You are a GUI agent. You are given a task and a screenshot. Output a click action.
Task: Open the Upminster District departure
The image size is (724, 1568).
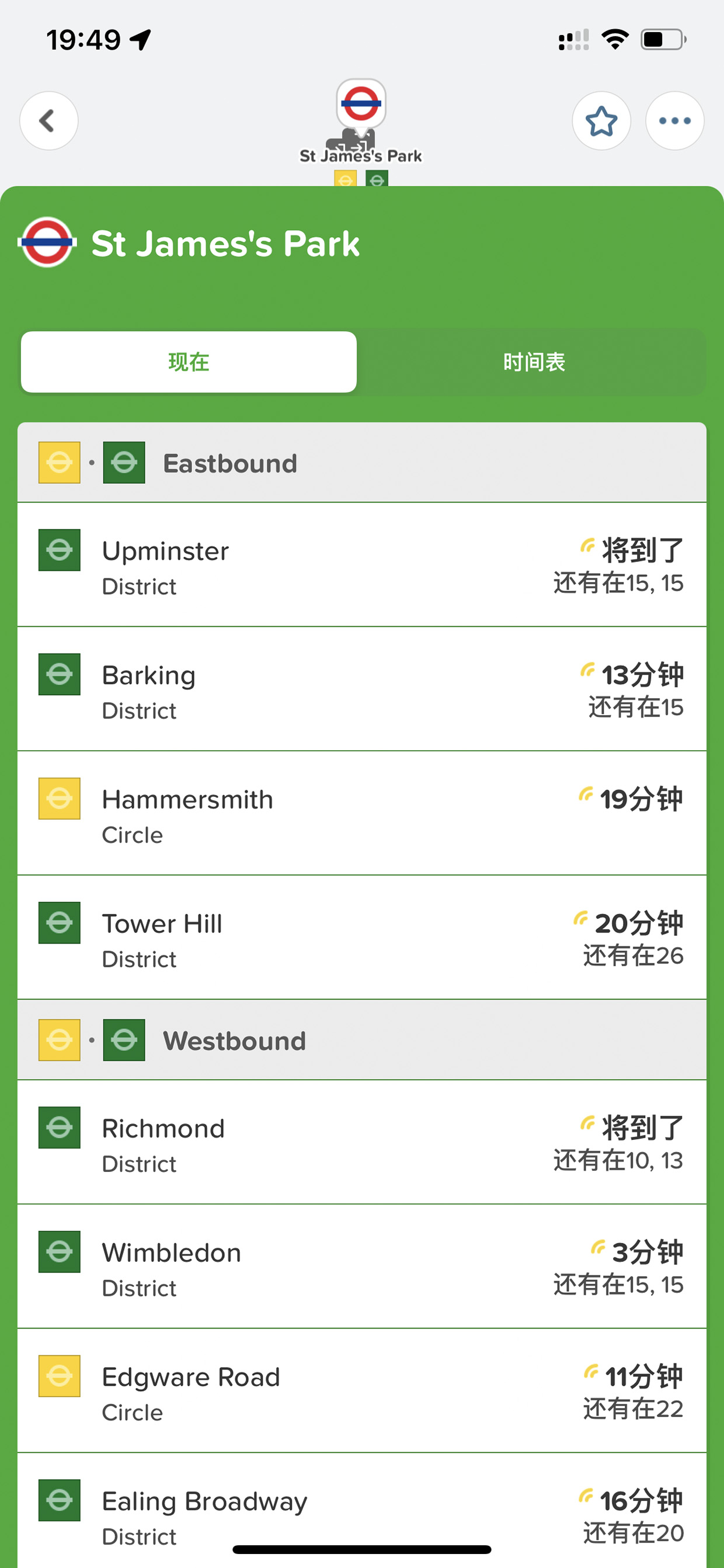click(x=362, y=565)
